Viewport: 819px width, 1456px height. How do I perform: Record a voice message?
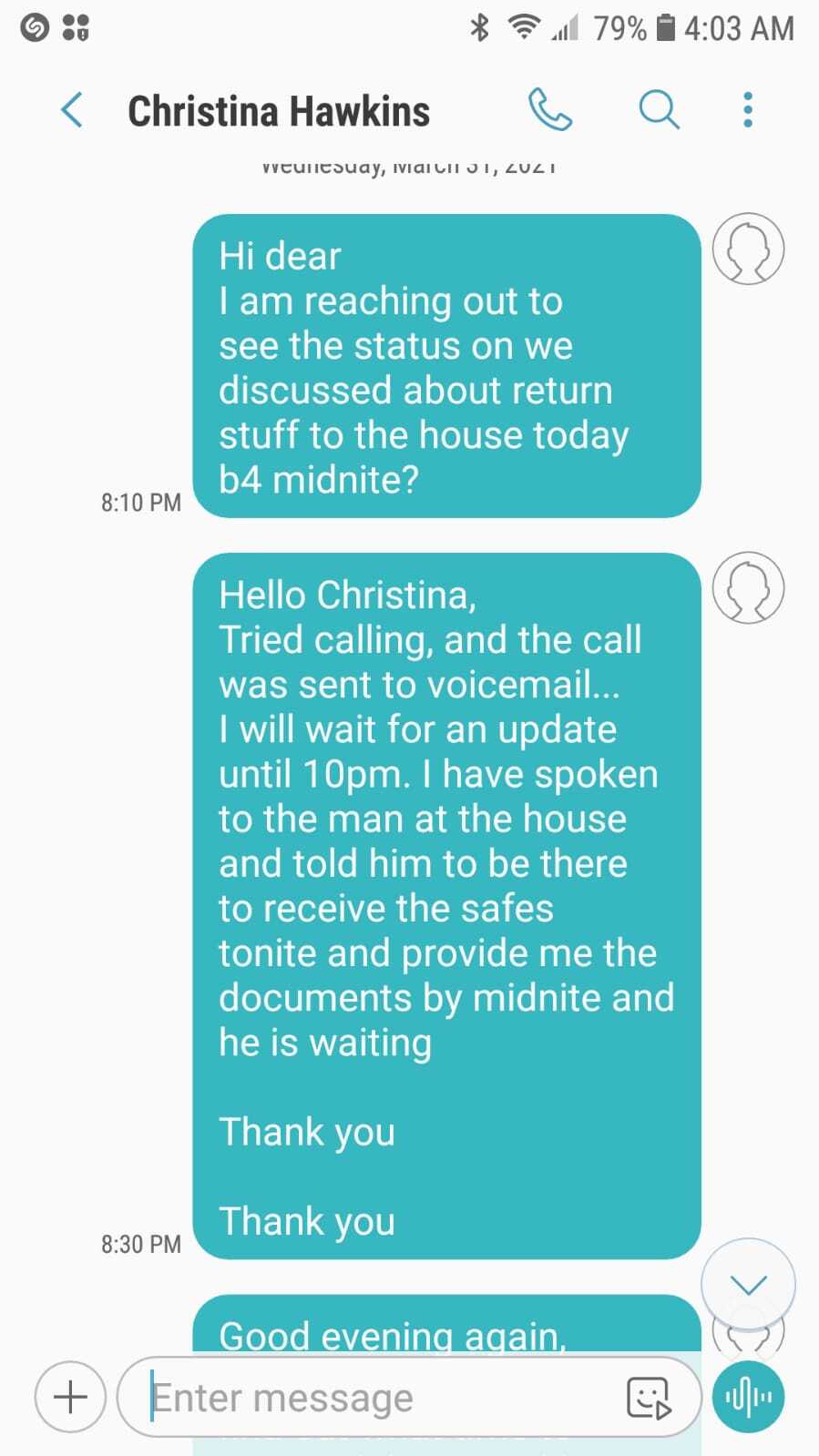(x=748, y=1397)
